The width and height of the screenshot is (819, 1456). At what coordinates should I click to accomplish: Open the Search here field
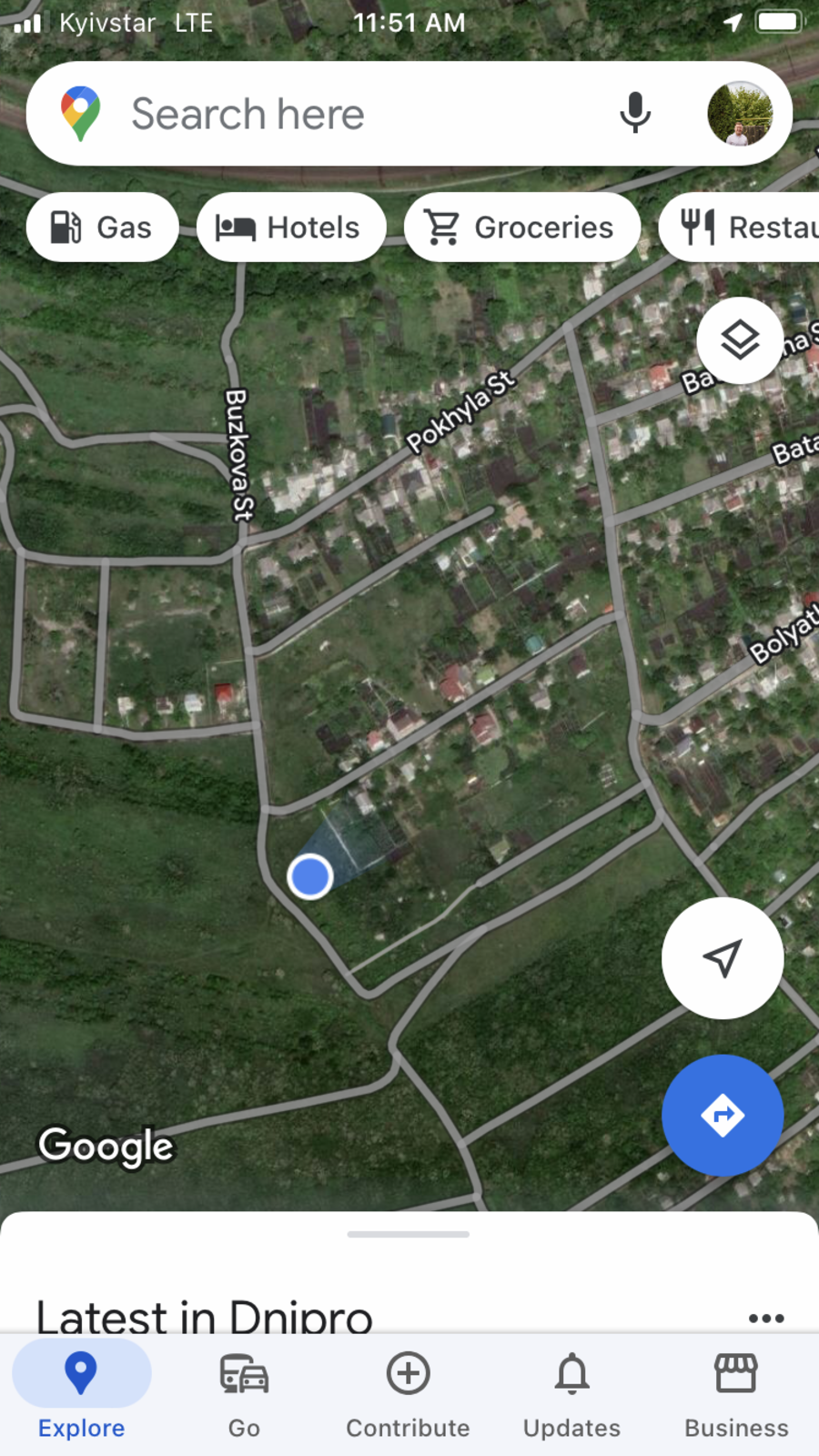click(346, 115)
